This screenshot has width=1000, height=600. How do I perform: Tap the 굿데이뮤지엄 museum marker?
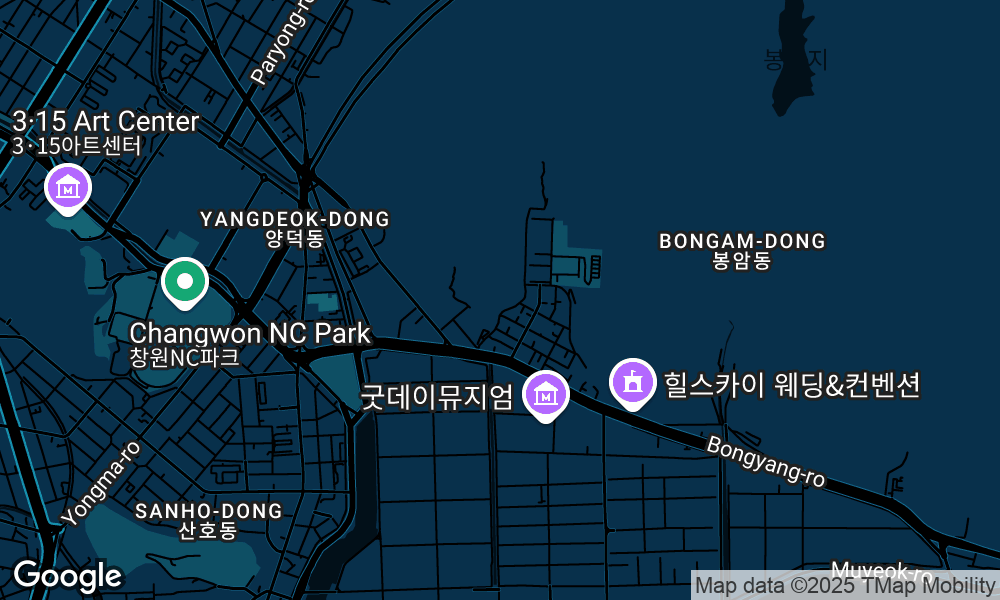[545, 394]
